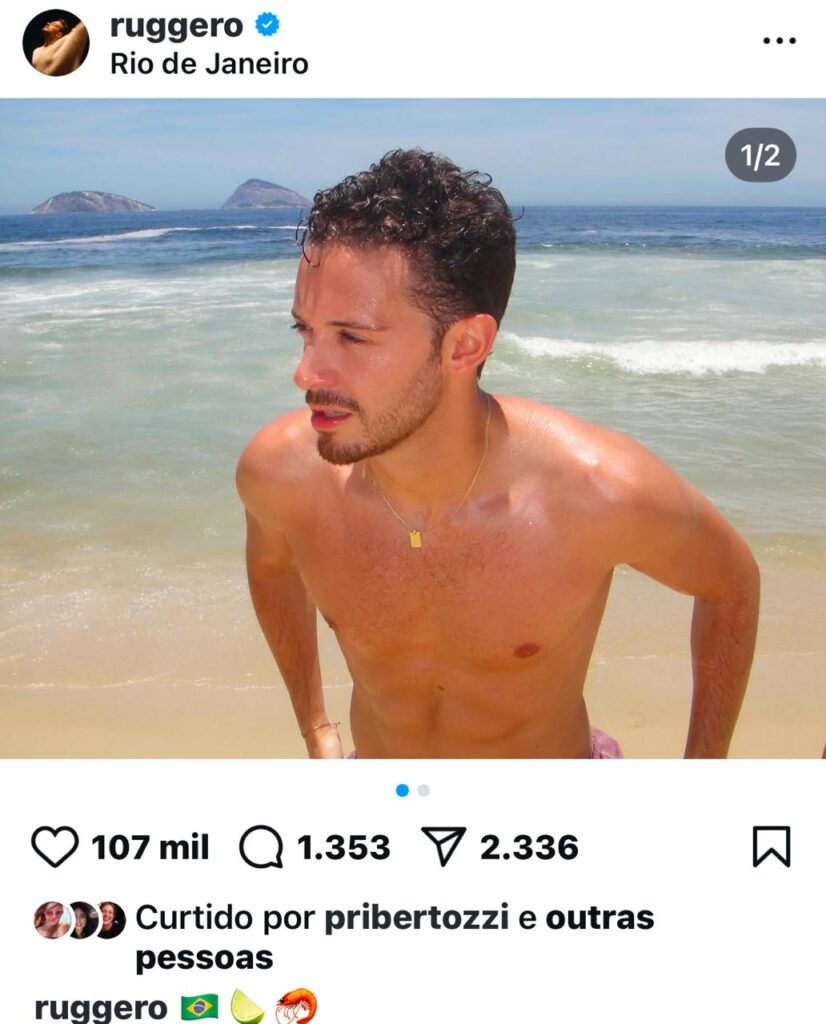Open ruggero's profile picture
Screen dimensions: 826x1024
pyautogui.click(x=56, y=43)
